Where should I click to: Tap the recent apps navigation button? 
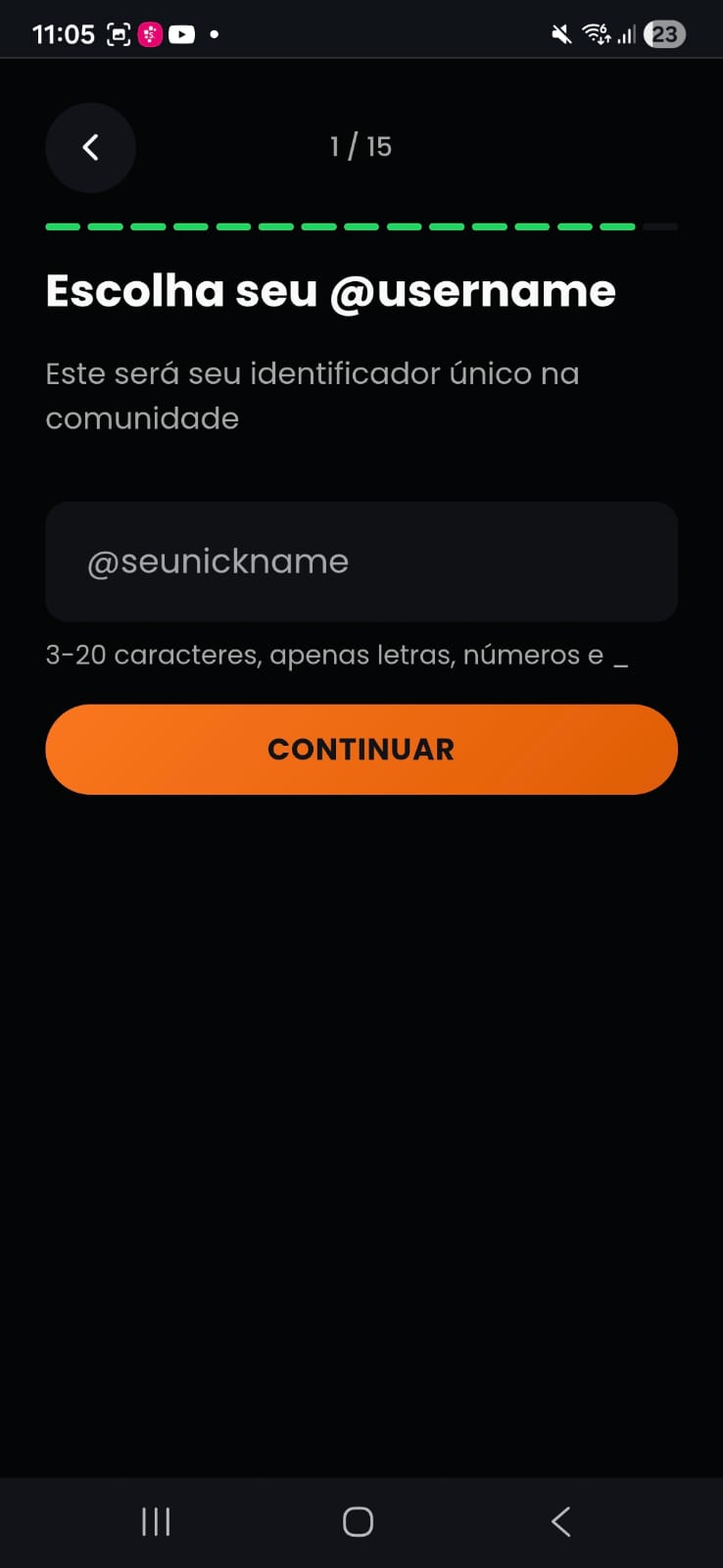[155, 1521]
